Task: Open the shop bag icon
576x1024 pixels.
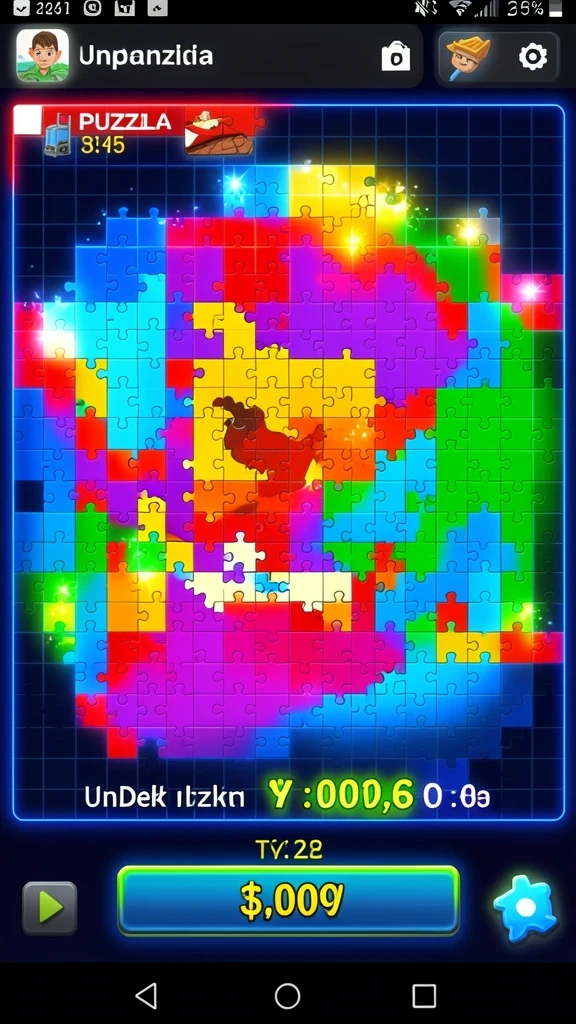Action: [x=396, y=57]
